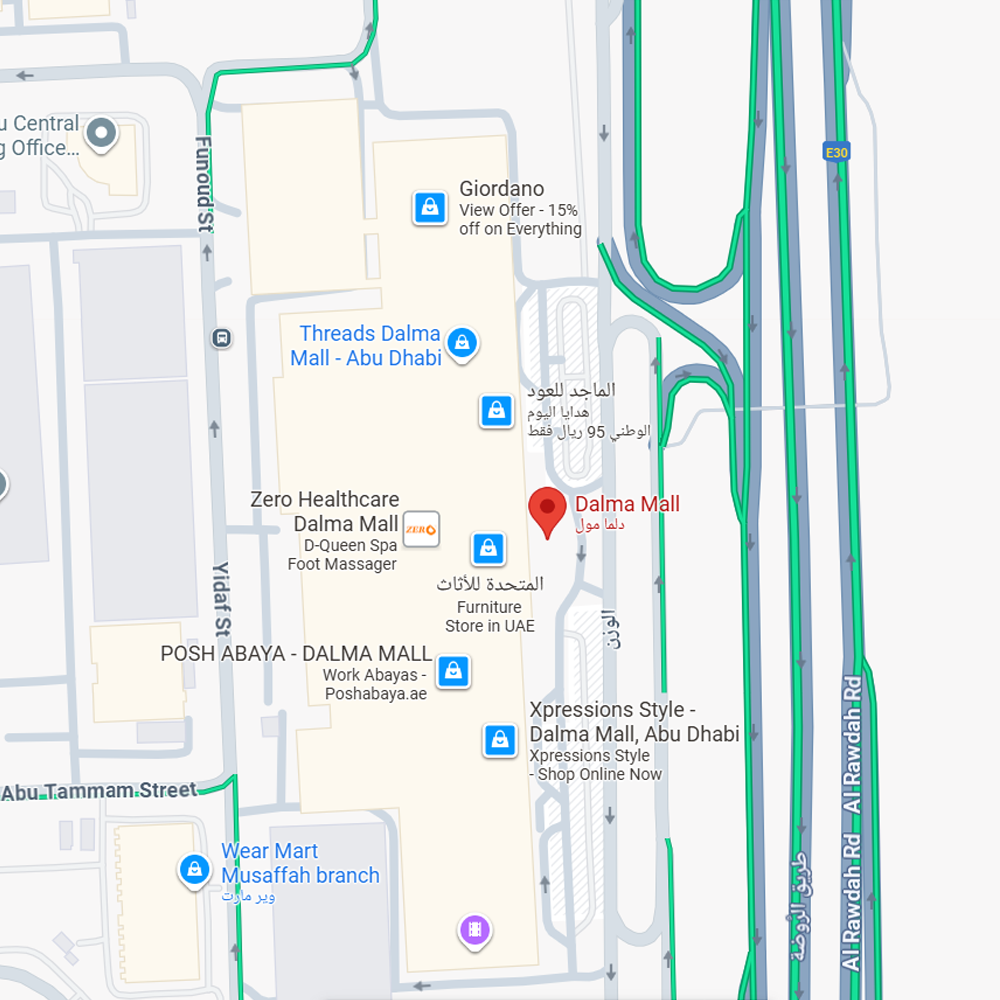The width and height of the screenshot is (1000, 1000).
Task: Open the Xpressions Style shop marker
Action: pos(499,740)
